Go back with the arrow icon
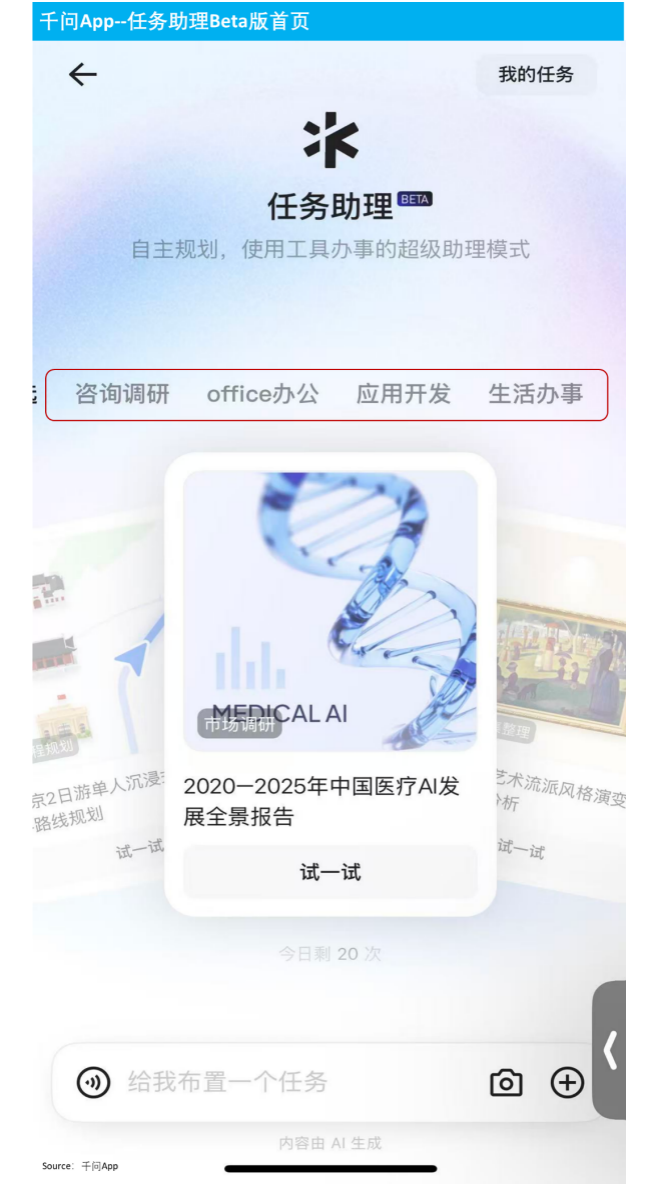Viewport: 646px width, 1190px height. pyautogui.click(x=82, y=75)
